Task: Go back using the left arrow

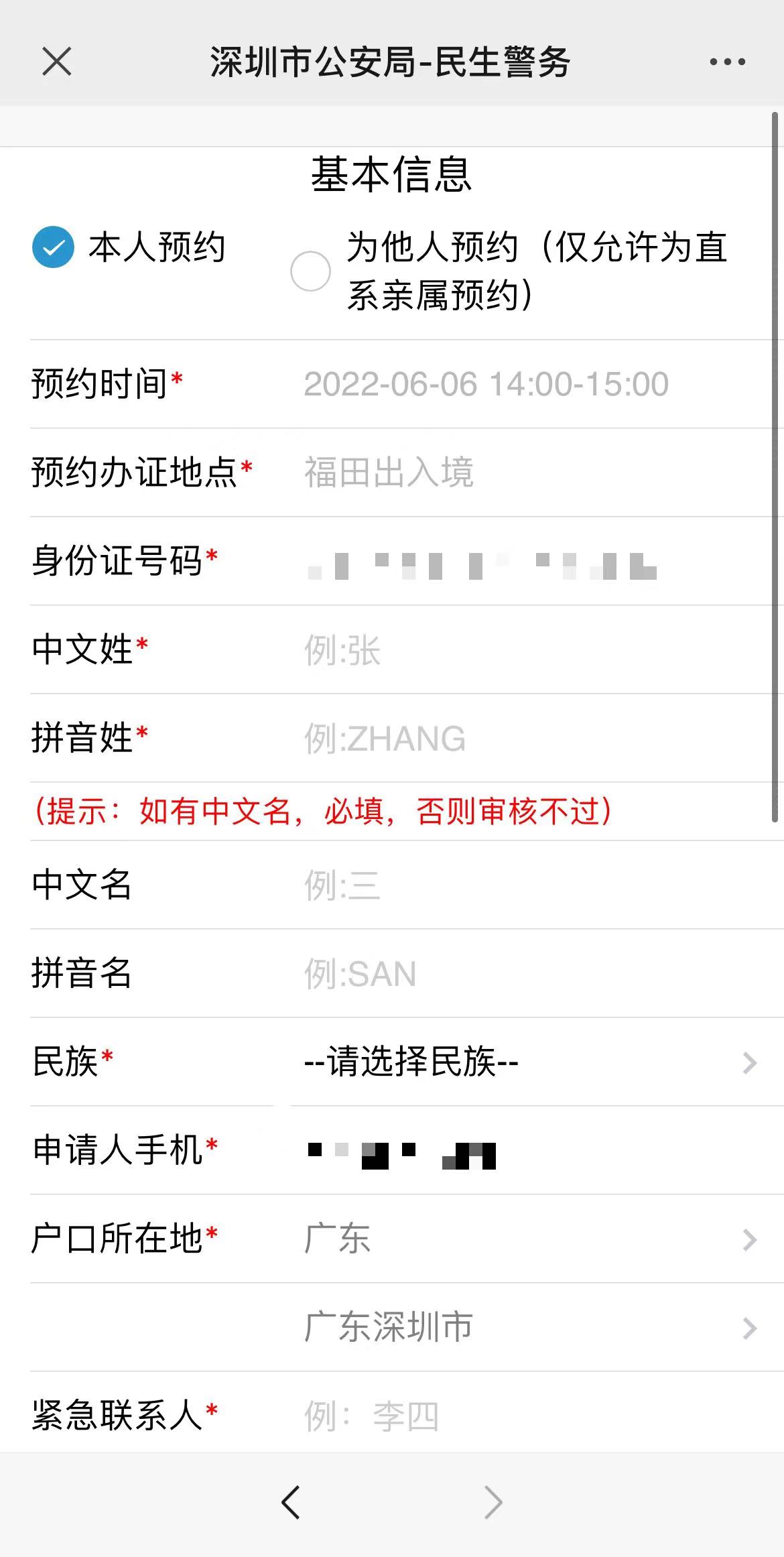Action: click(290, 1501)
